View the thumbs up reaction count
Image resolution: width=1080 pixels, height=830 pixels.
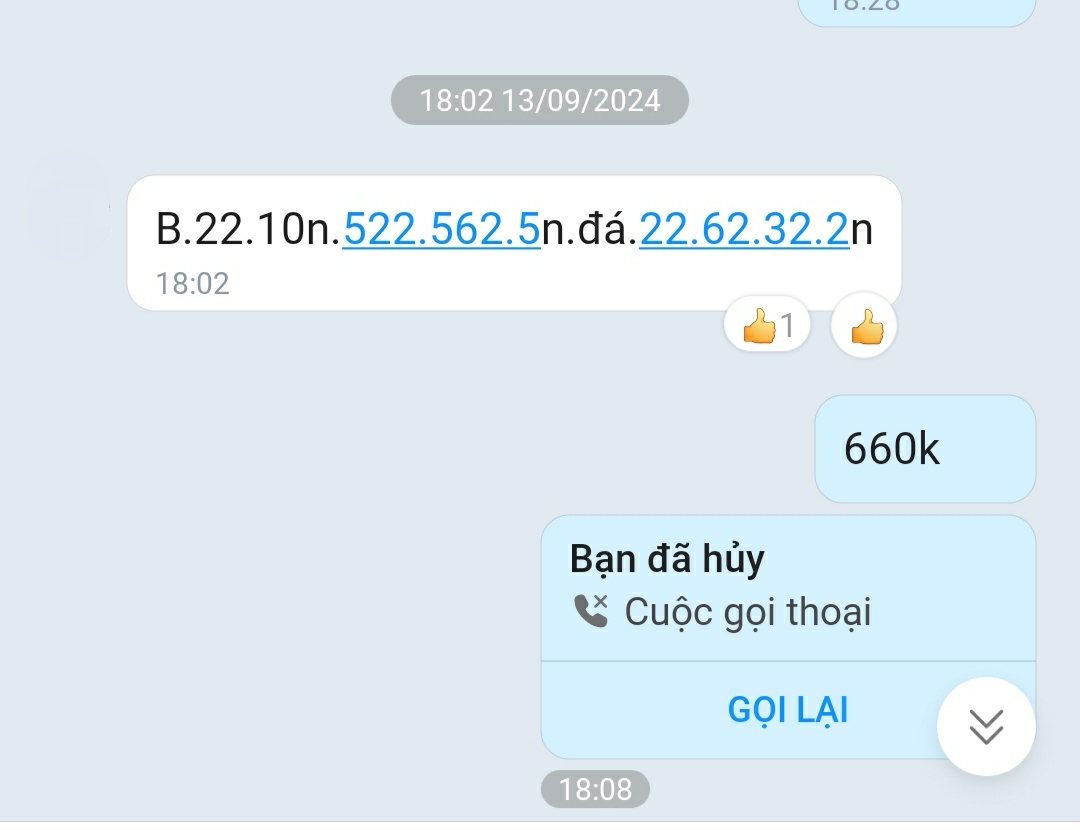tap(768, 326)
